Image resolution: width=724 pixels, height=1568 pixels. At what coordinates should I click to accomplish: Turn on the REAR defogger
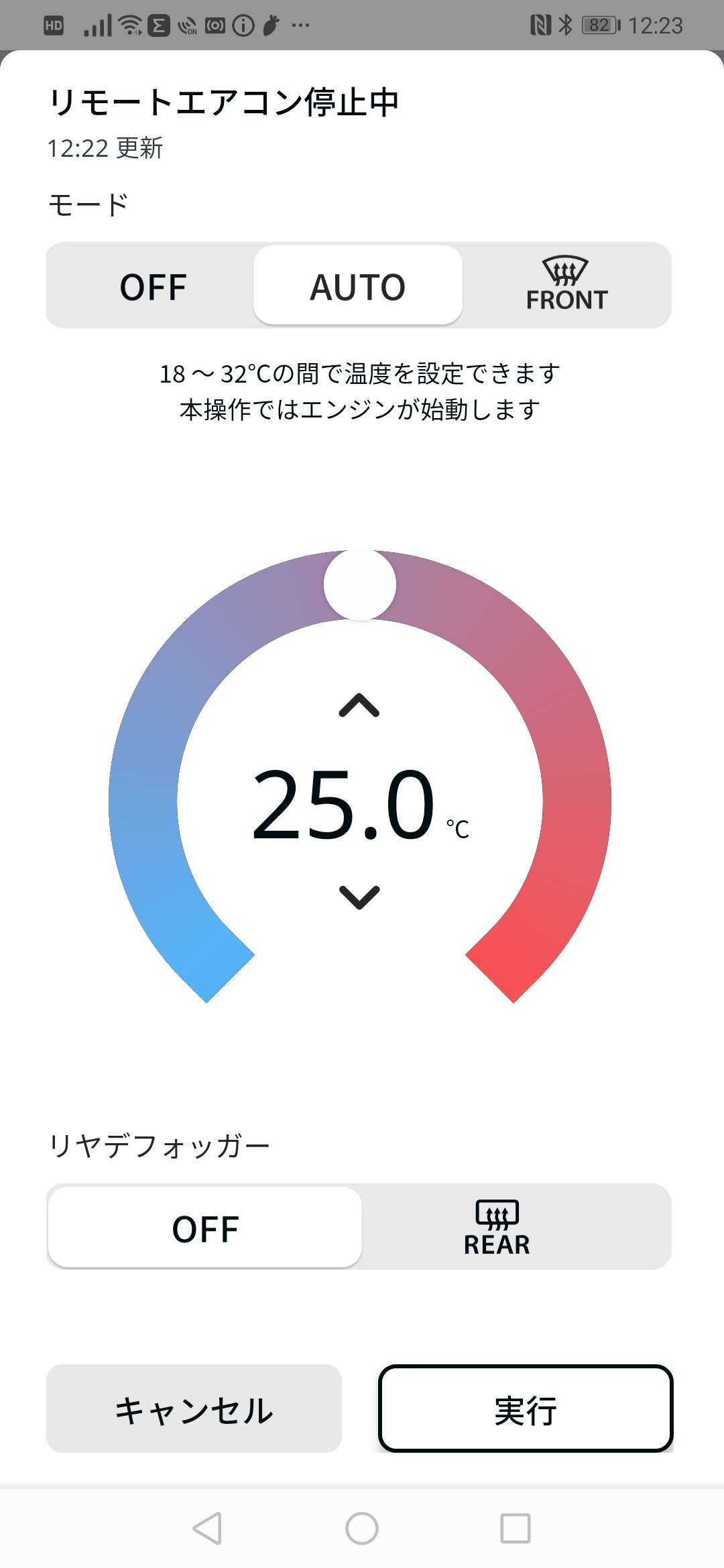(497, 1228)
